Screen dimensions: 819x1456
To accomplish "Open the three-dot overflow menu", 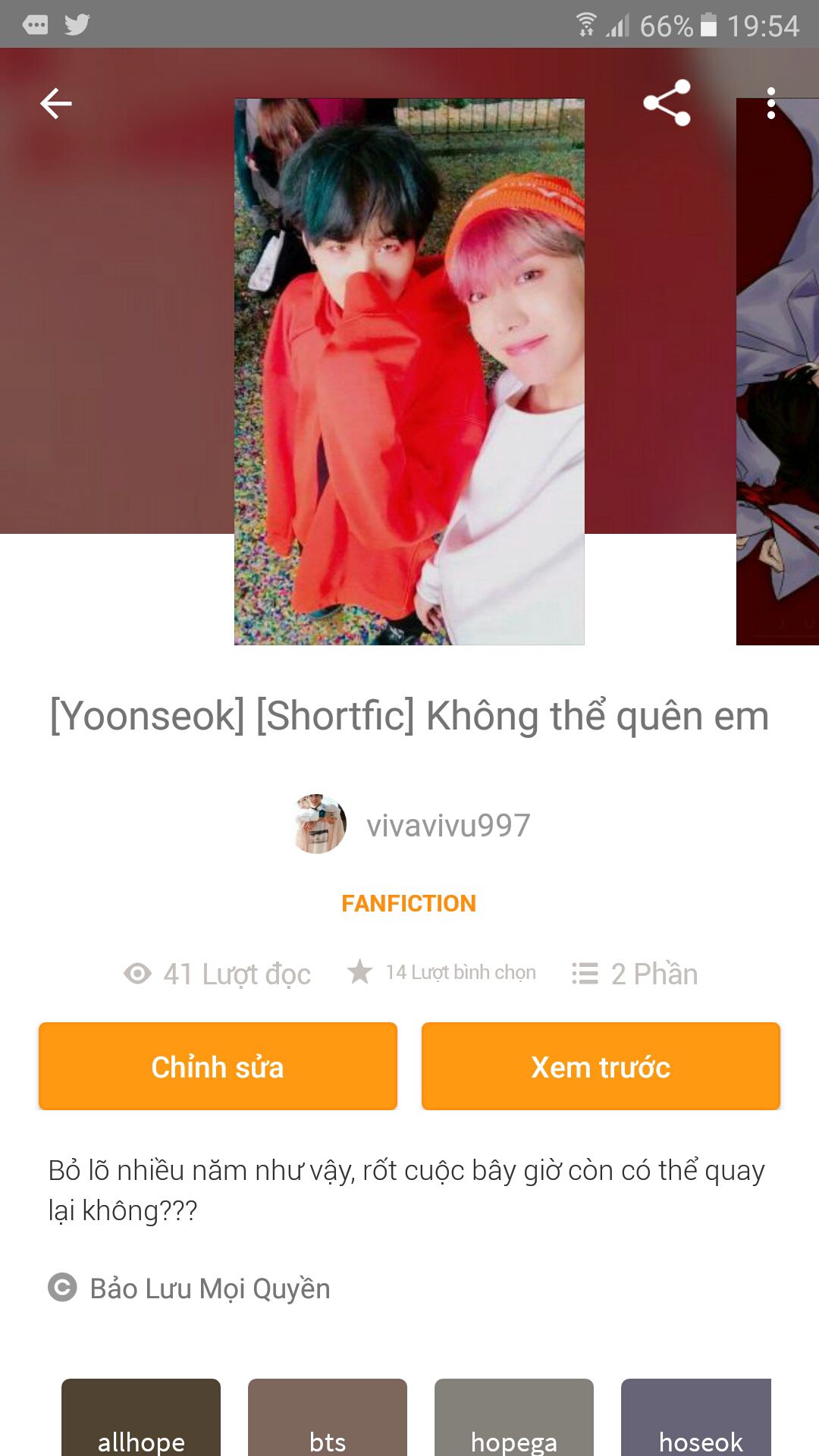I will point(770,104).
